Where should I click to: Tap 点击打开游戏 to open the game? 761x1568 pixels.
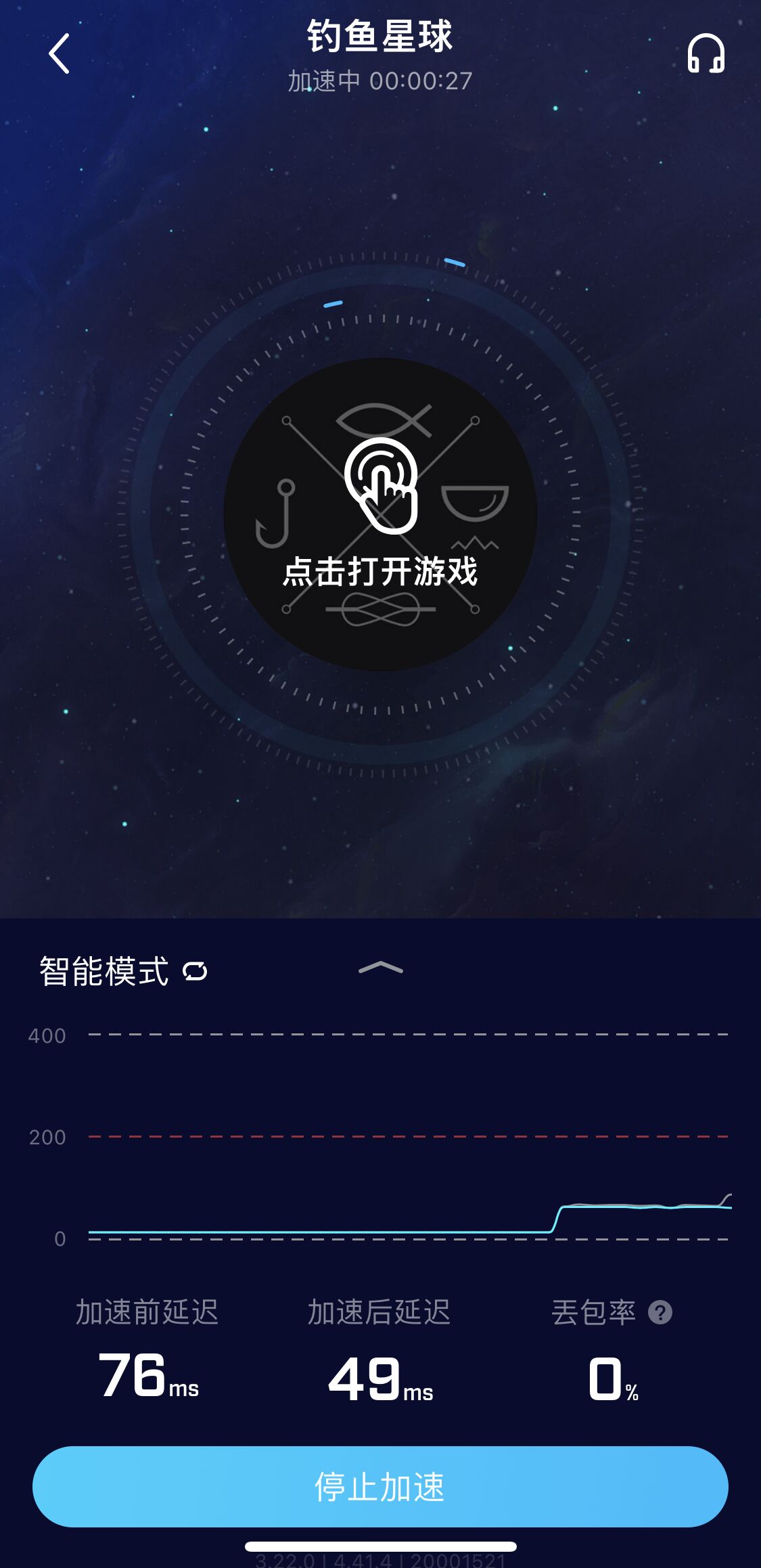(380, 514)
